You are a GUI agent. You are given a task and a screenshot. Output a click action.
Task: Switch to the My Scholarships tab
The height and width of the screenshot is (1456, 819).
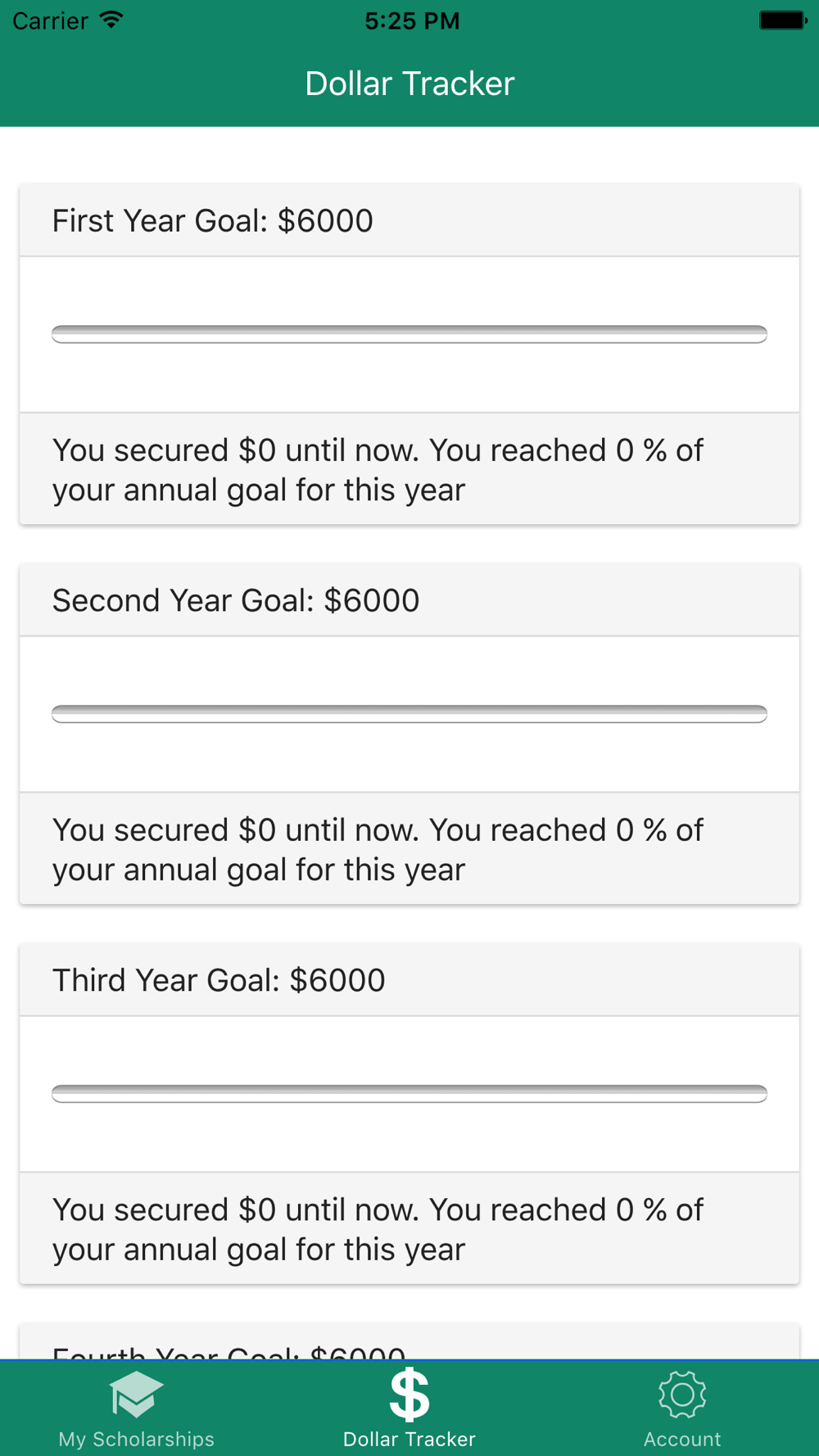pos(136,1409)
